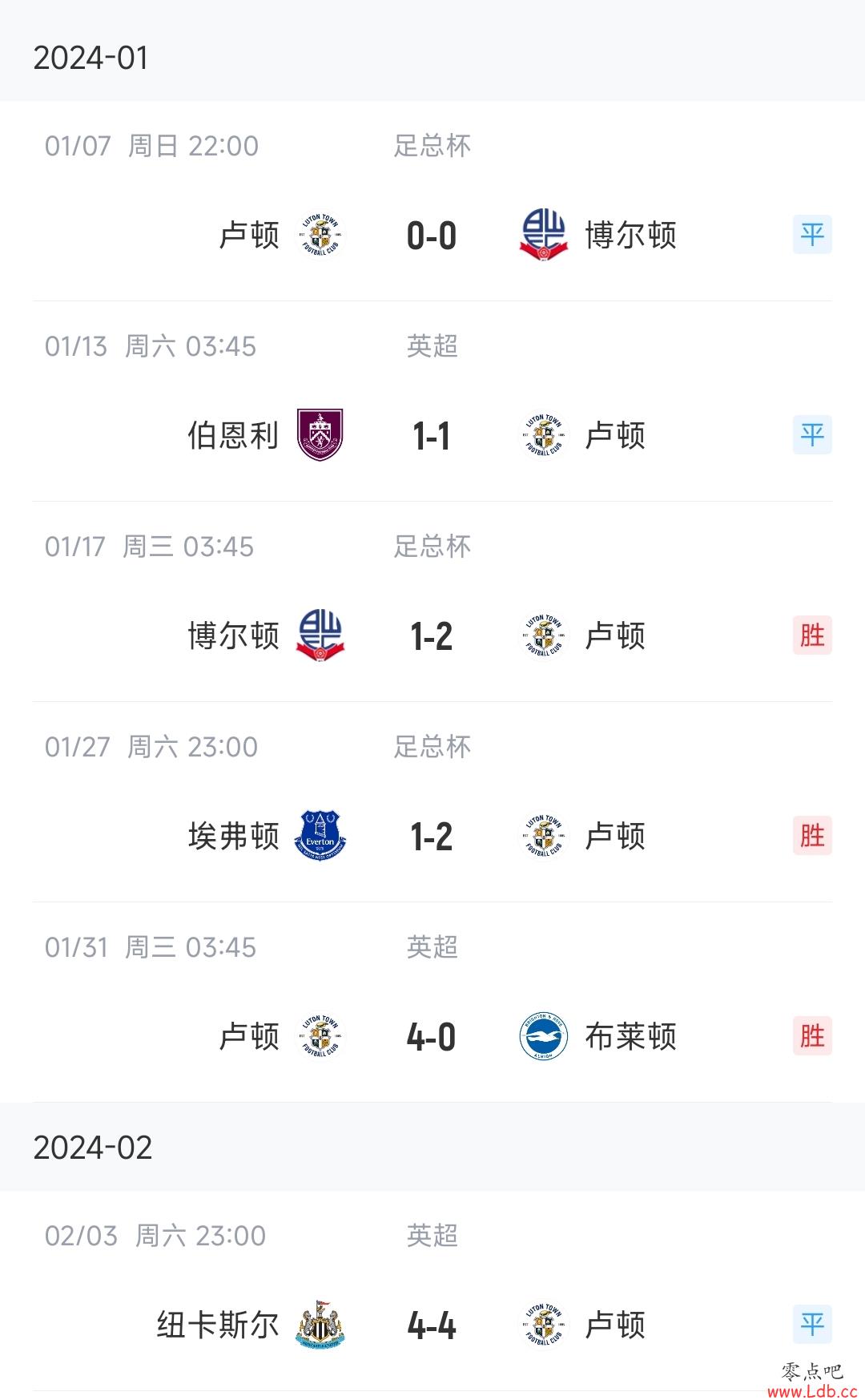The width and height of the screenshot is (865, 1400).
Task: Open the 01/13 伯恩利 vs 卢顿 1-1 match
Action: point(432,401)
